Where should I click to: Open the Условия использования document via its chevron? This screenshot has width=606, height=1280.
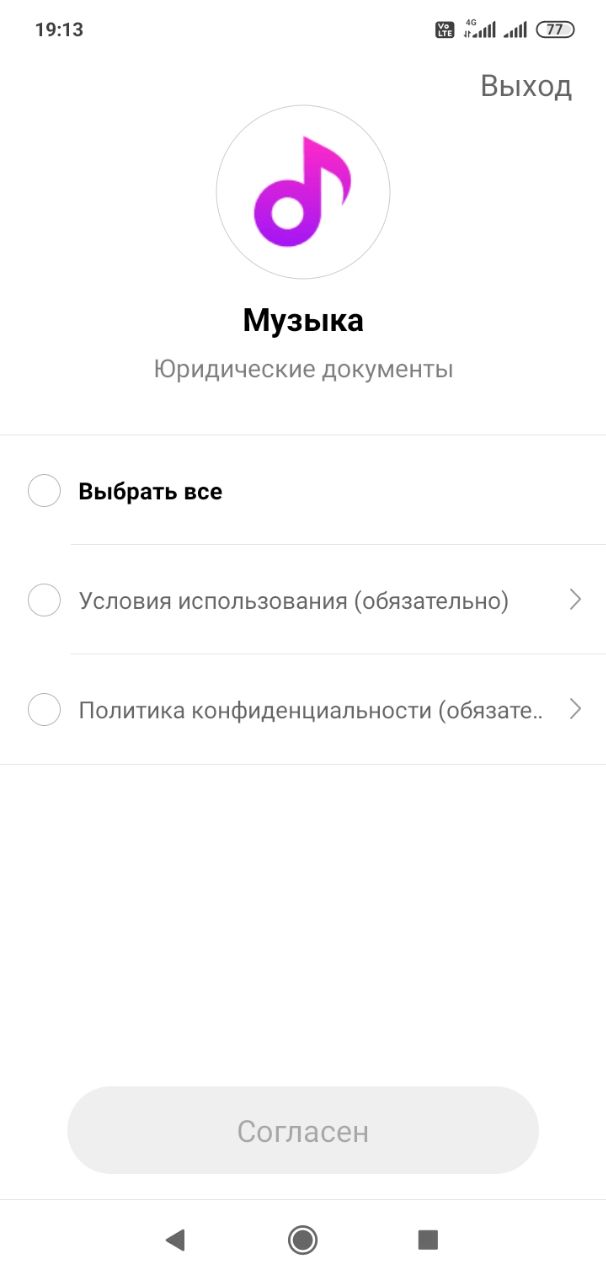575,600
